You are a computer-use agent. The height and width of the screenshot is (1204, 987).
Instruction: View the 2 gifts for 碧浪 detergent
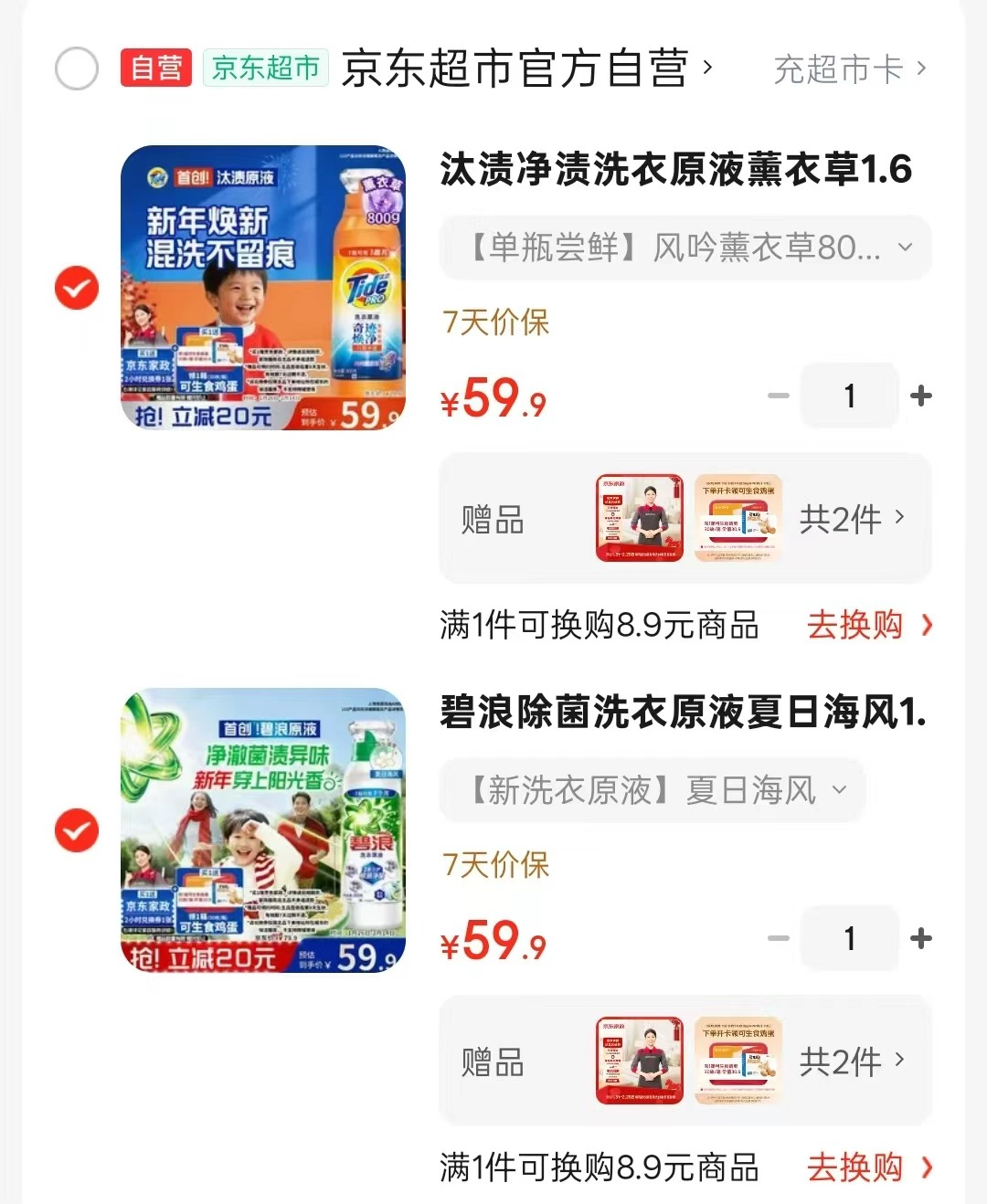click(852, 1061)
